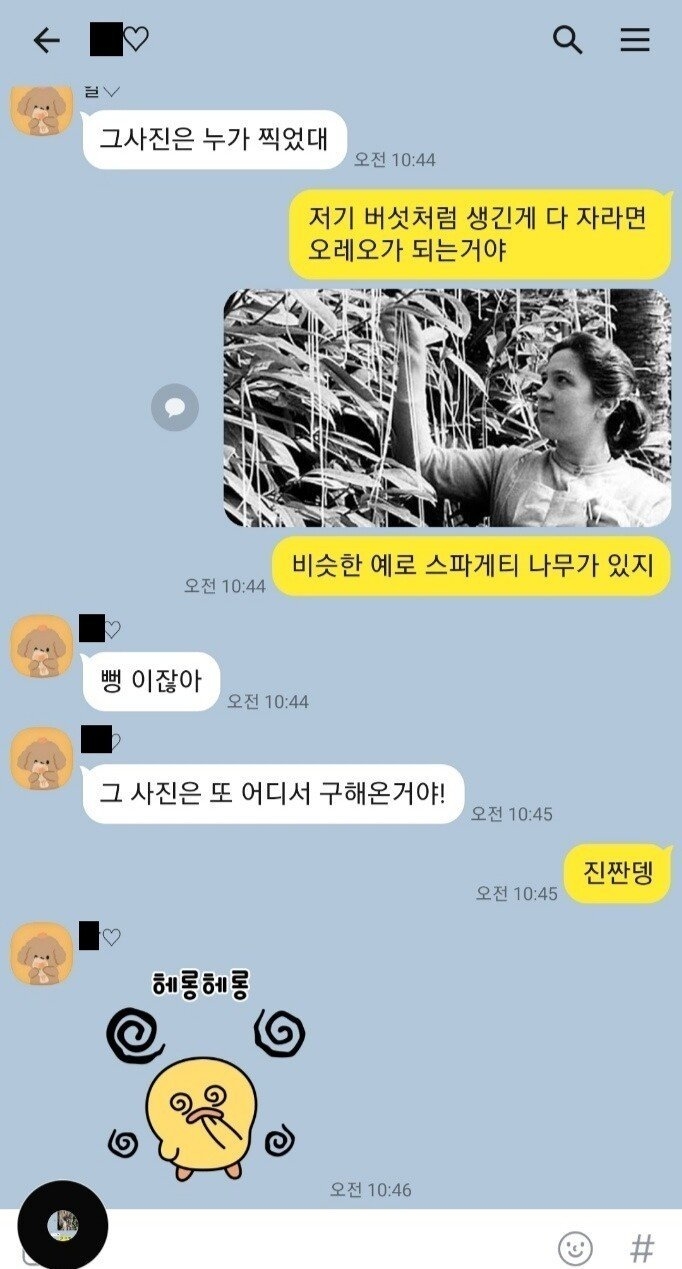This screenshot has width=682, height=1269.
Task: Open the chat room menu
Action: point(635,40)
